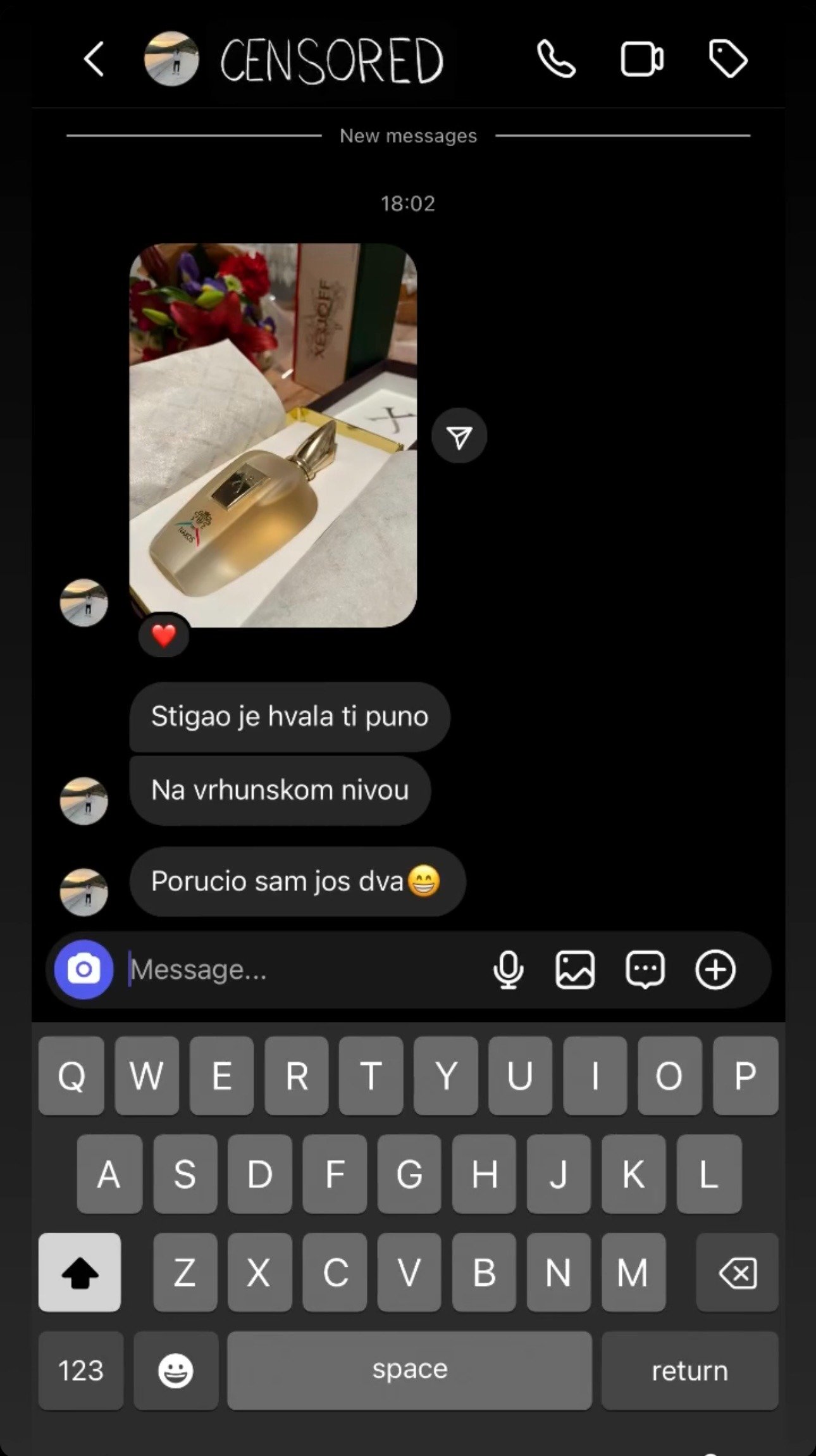View heart reaction on the photo
Image resolution: width=816 pixels, height=1456 pixels.
(x=164, y=636)
